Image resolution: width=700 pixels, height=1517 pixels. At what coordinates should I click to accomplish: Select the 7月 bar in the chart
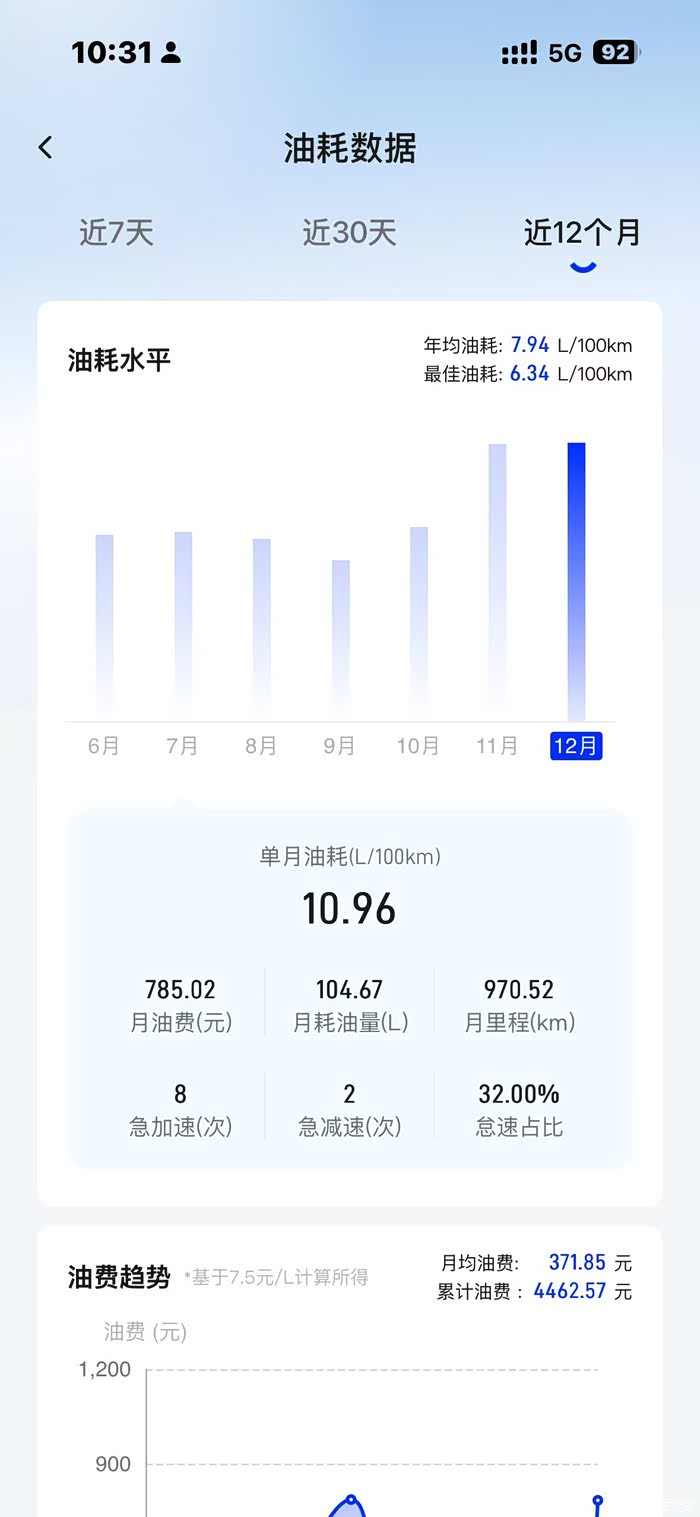tap(183, 625)
